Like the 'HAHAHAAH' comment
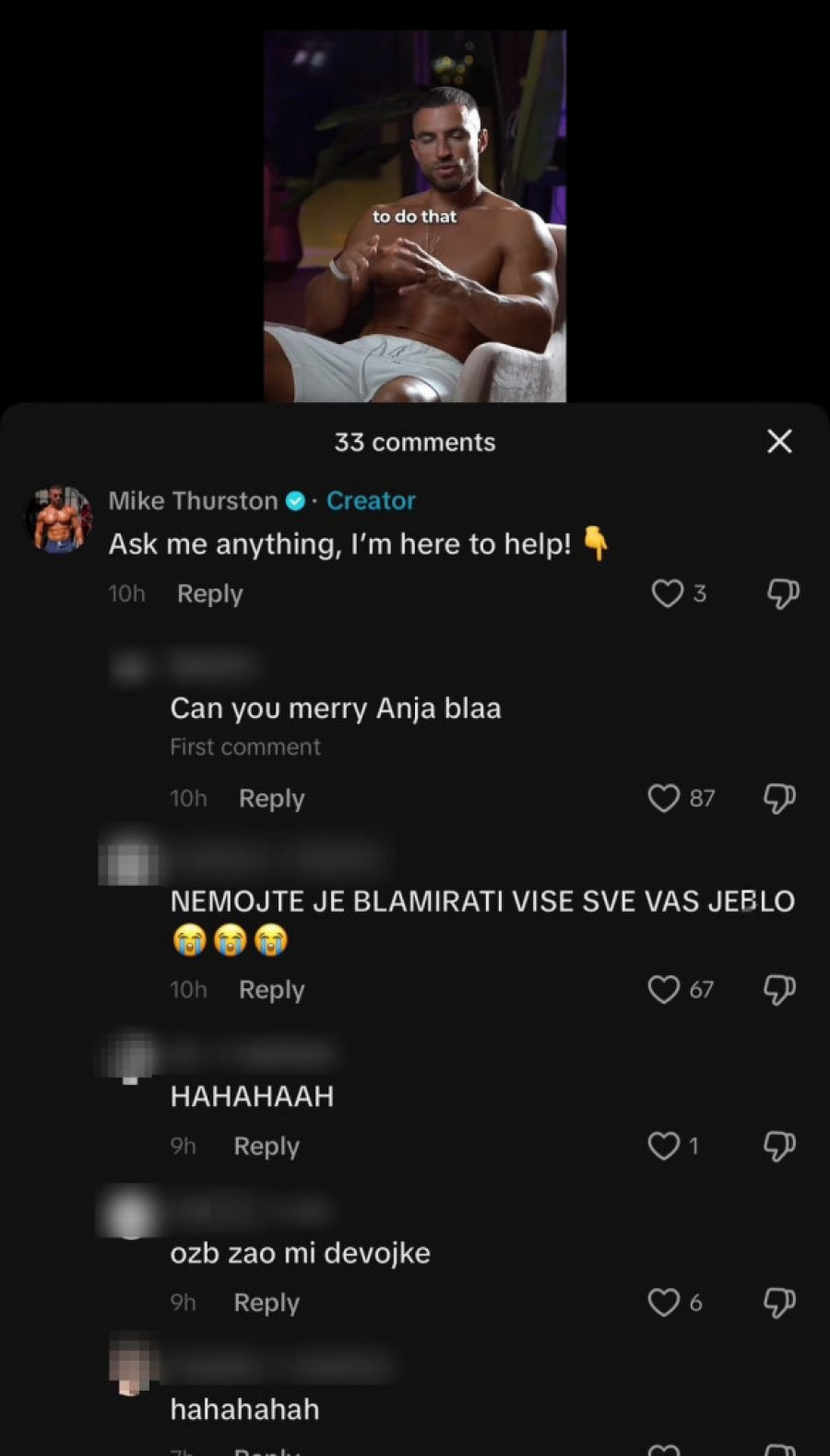 (x=663, y=1146)
